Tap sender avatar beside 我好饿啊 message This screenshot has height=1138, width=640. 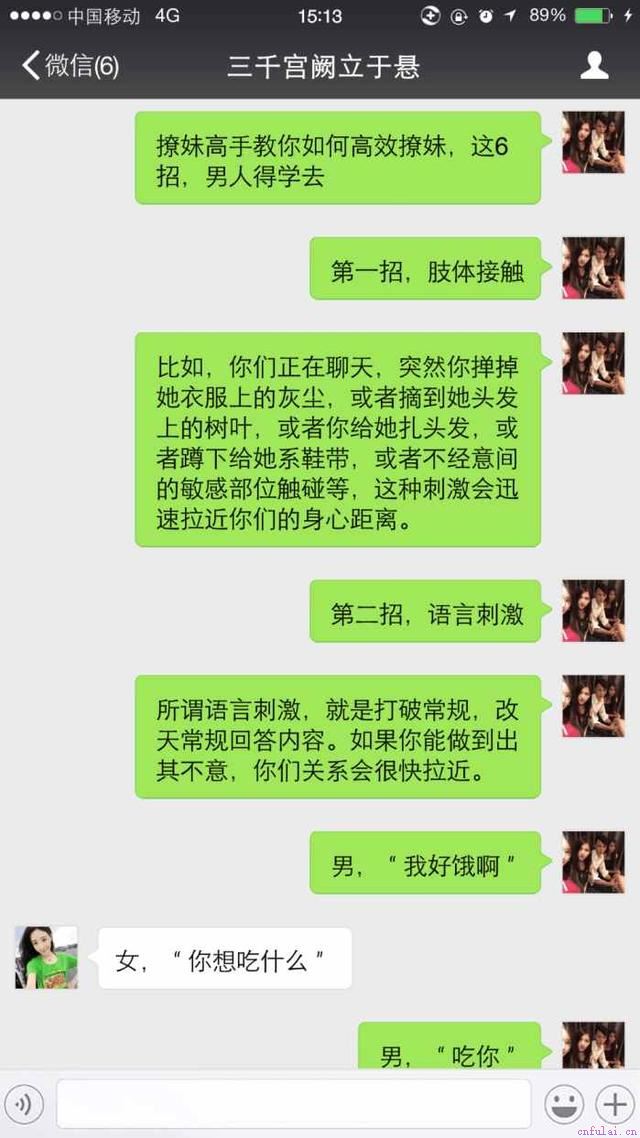(x=593, y=862)
